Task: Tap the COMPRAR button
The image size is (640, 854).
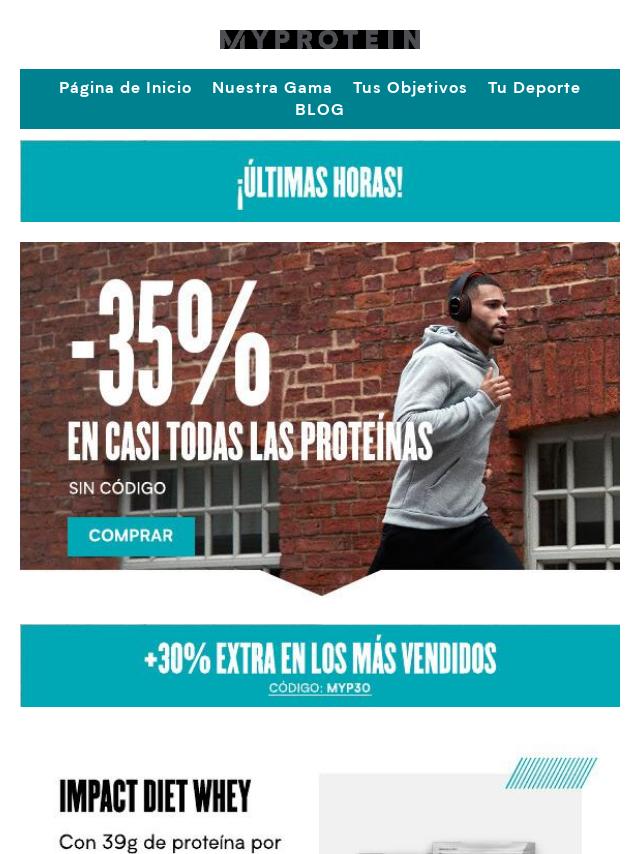Action: [x=131, y=536]
